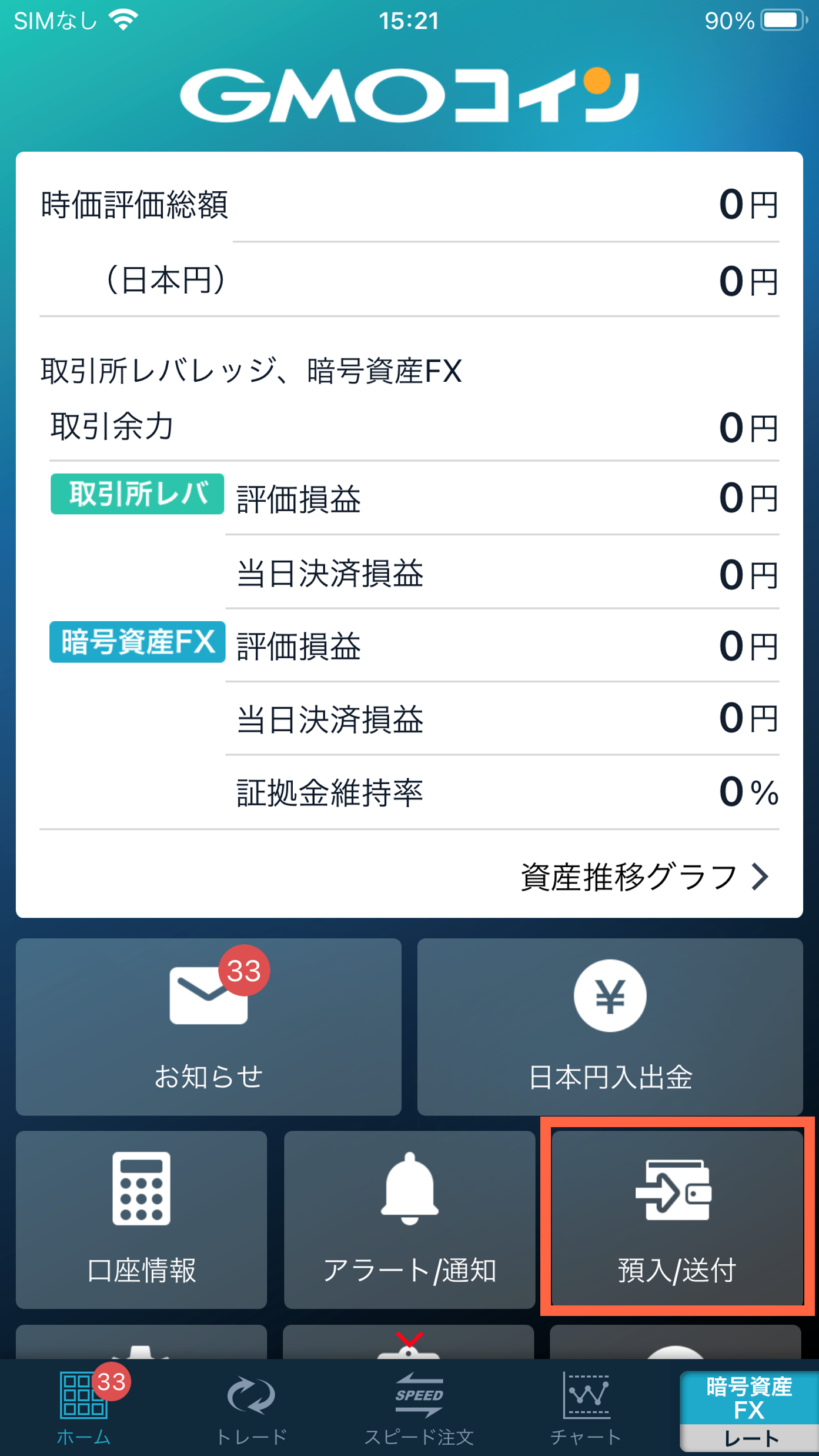Toggle the 暗号資産FX レート switcher
Screen dimensions: 819x1456
coord(749,1411)
